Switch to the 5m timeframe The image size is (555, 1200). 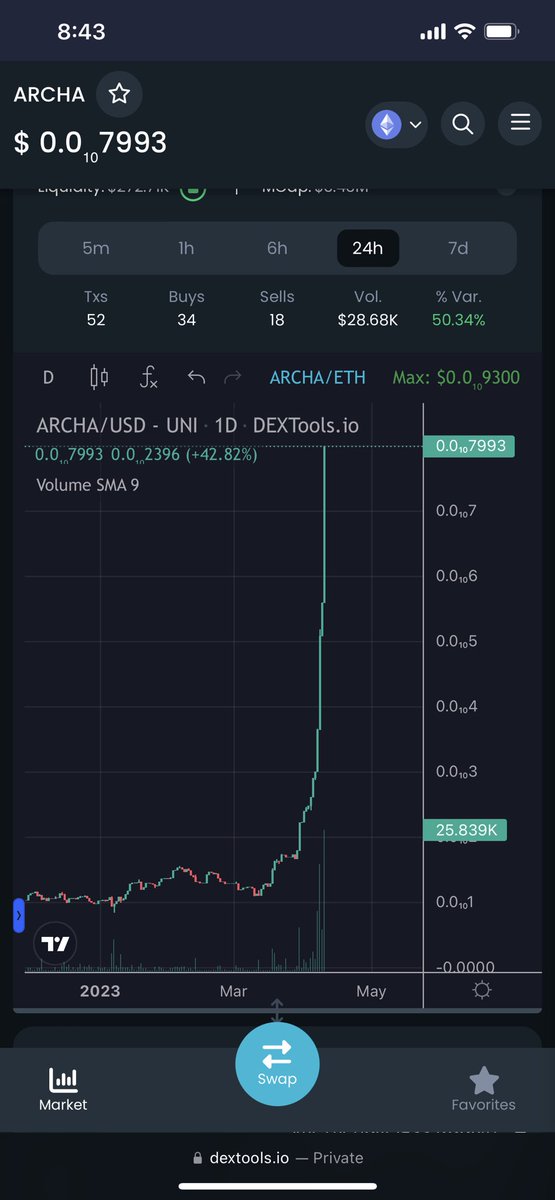pyautogui.click(x=96, y=248)
